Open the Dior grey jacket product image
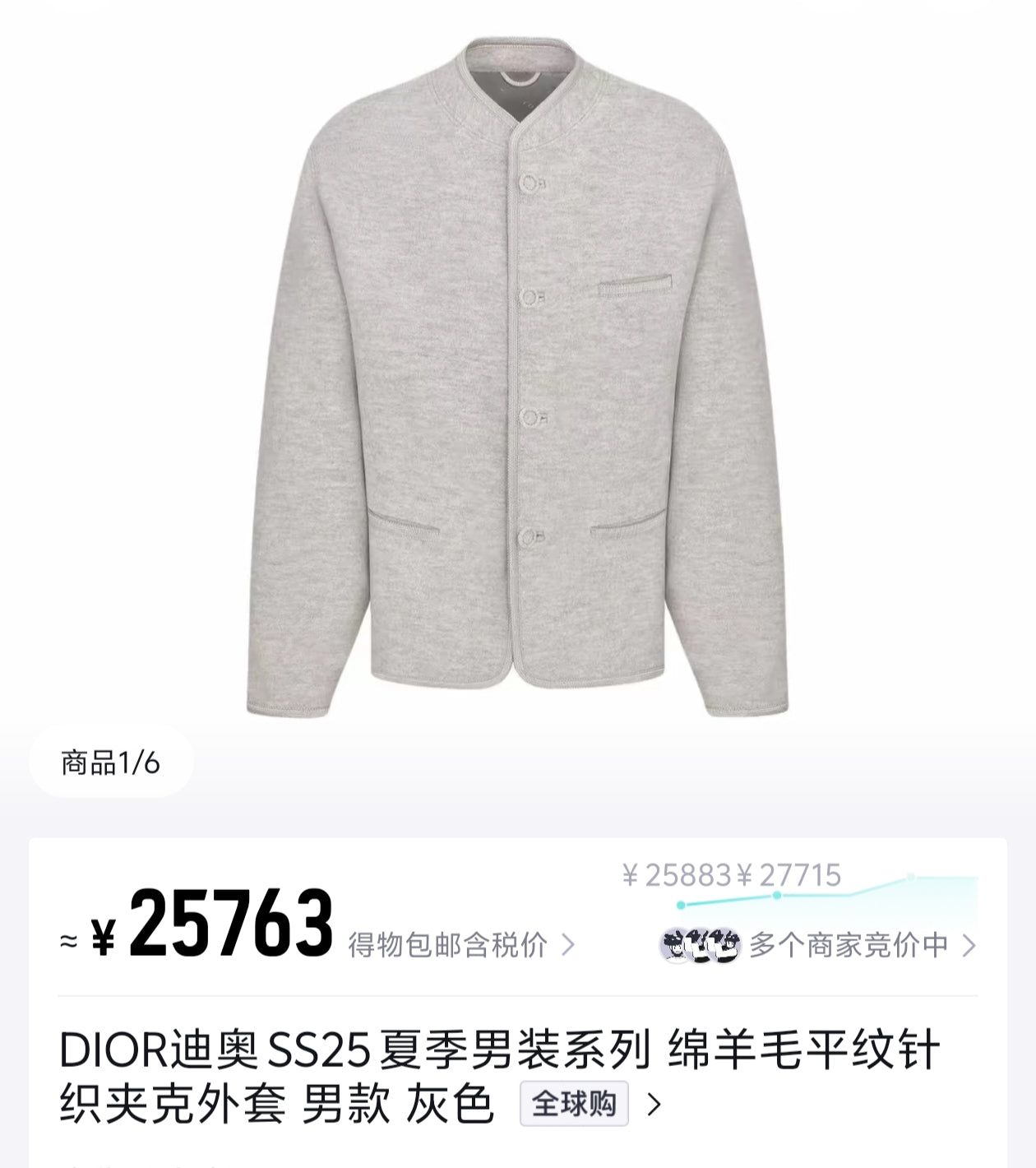 click(518, 378)
